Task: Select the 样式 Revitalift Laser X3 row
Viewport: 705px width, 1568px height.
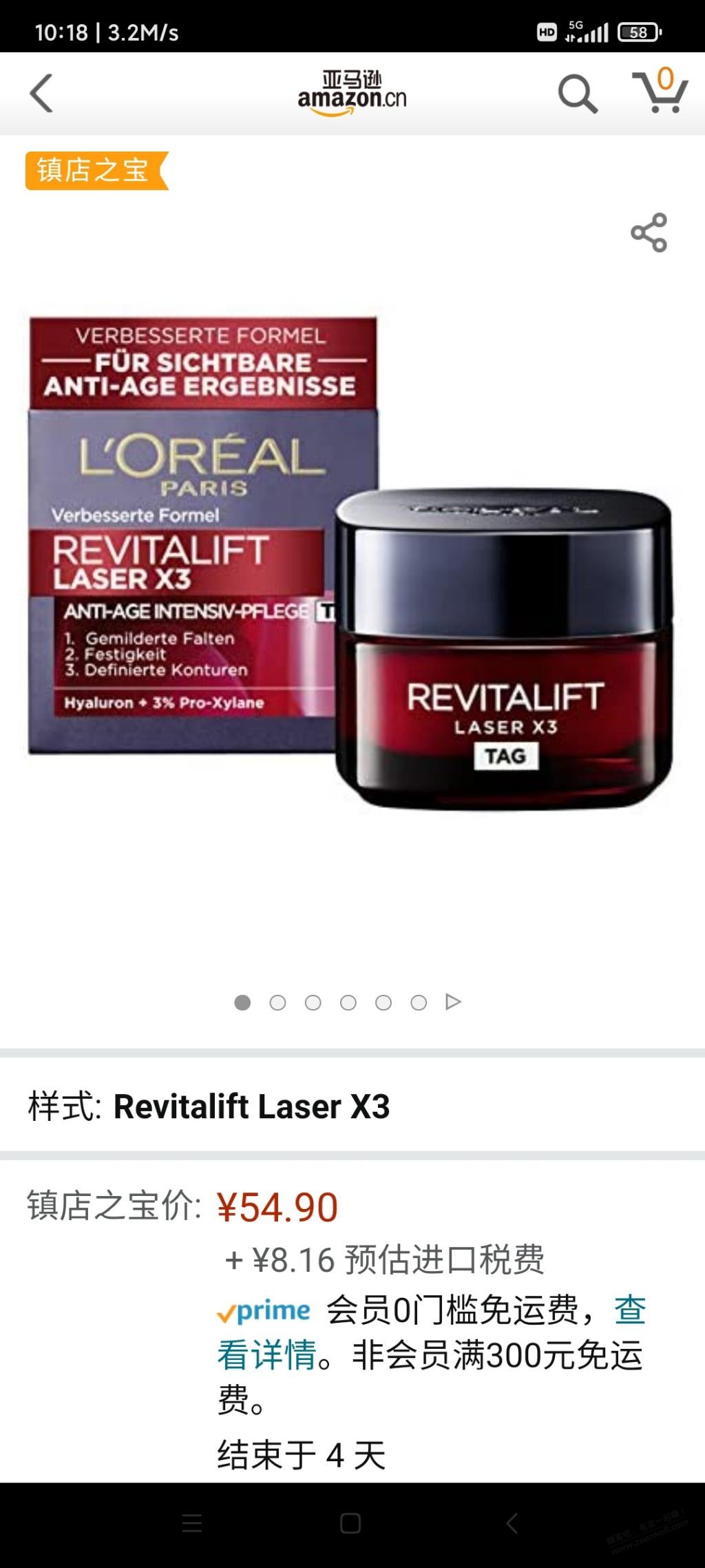Action: coord(351,1107)
